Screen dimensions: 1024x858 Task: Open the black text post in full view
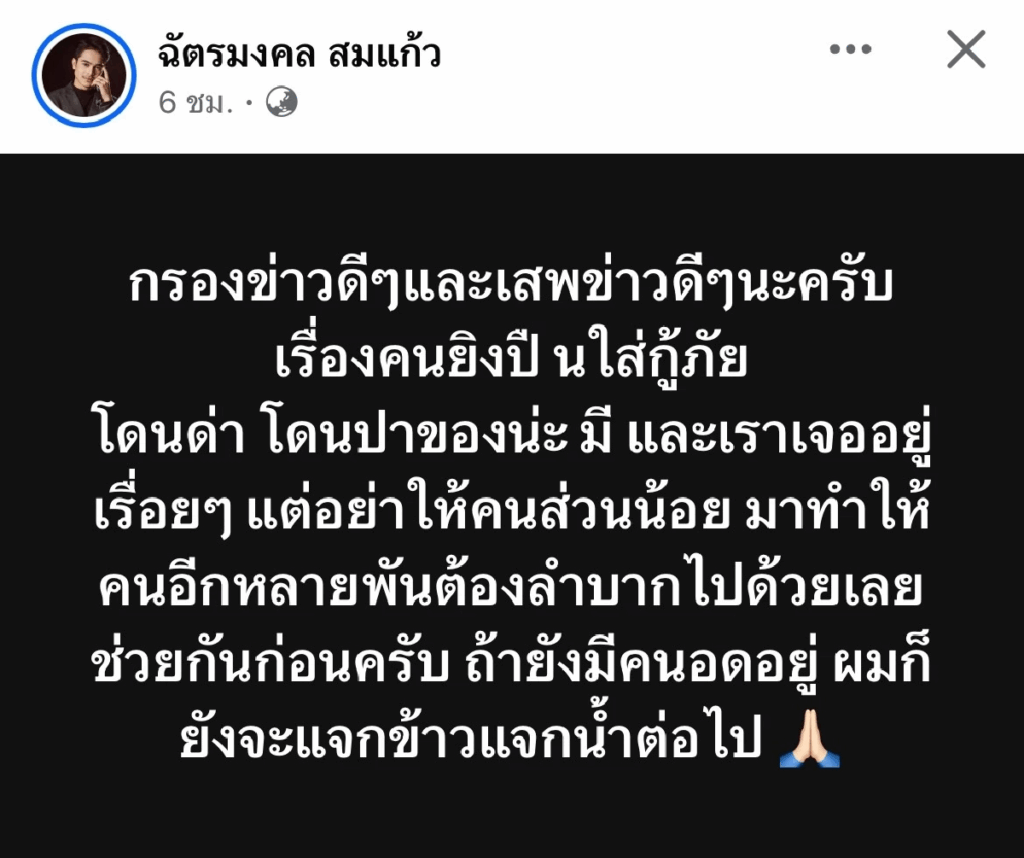coord(512,505)
